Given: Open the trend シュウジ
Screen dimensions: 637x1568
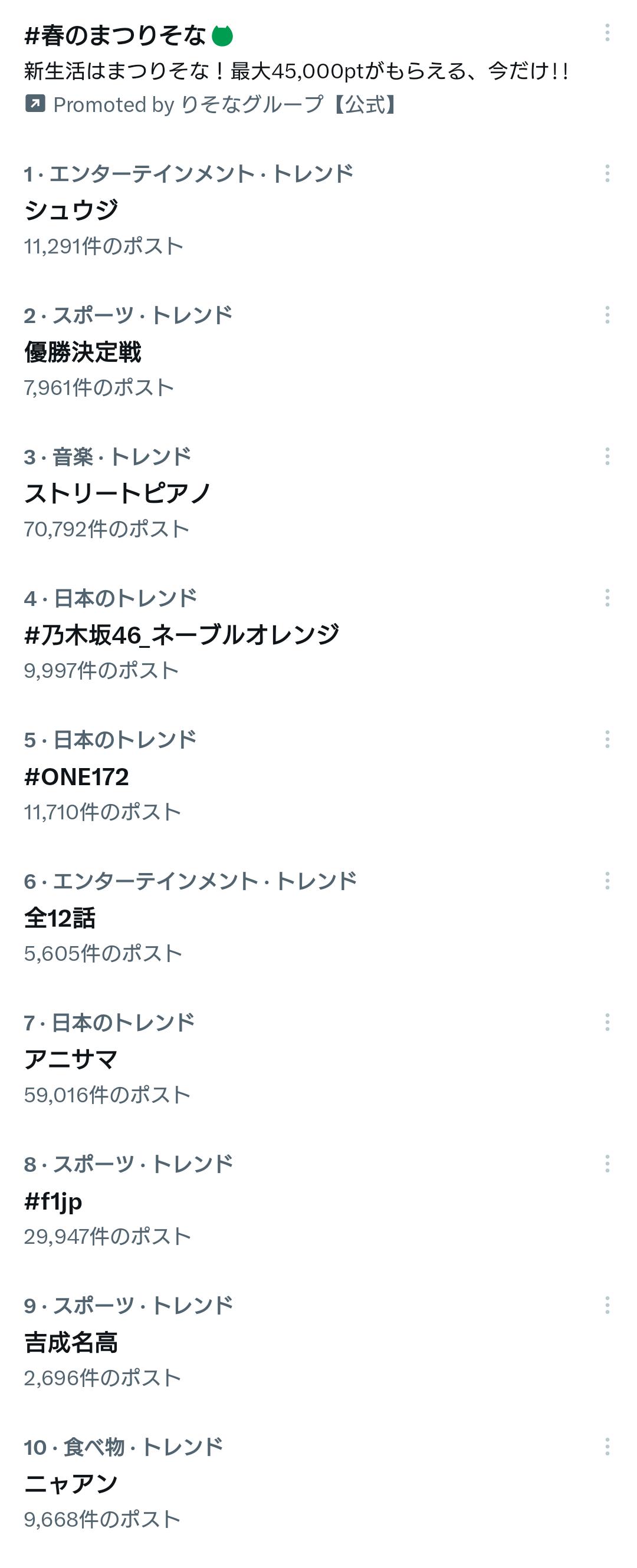Looking at the screenshot, I should (x=71, y=210).
